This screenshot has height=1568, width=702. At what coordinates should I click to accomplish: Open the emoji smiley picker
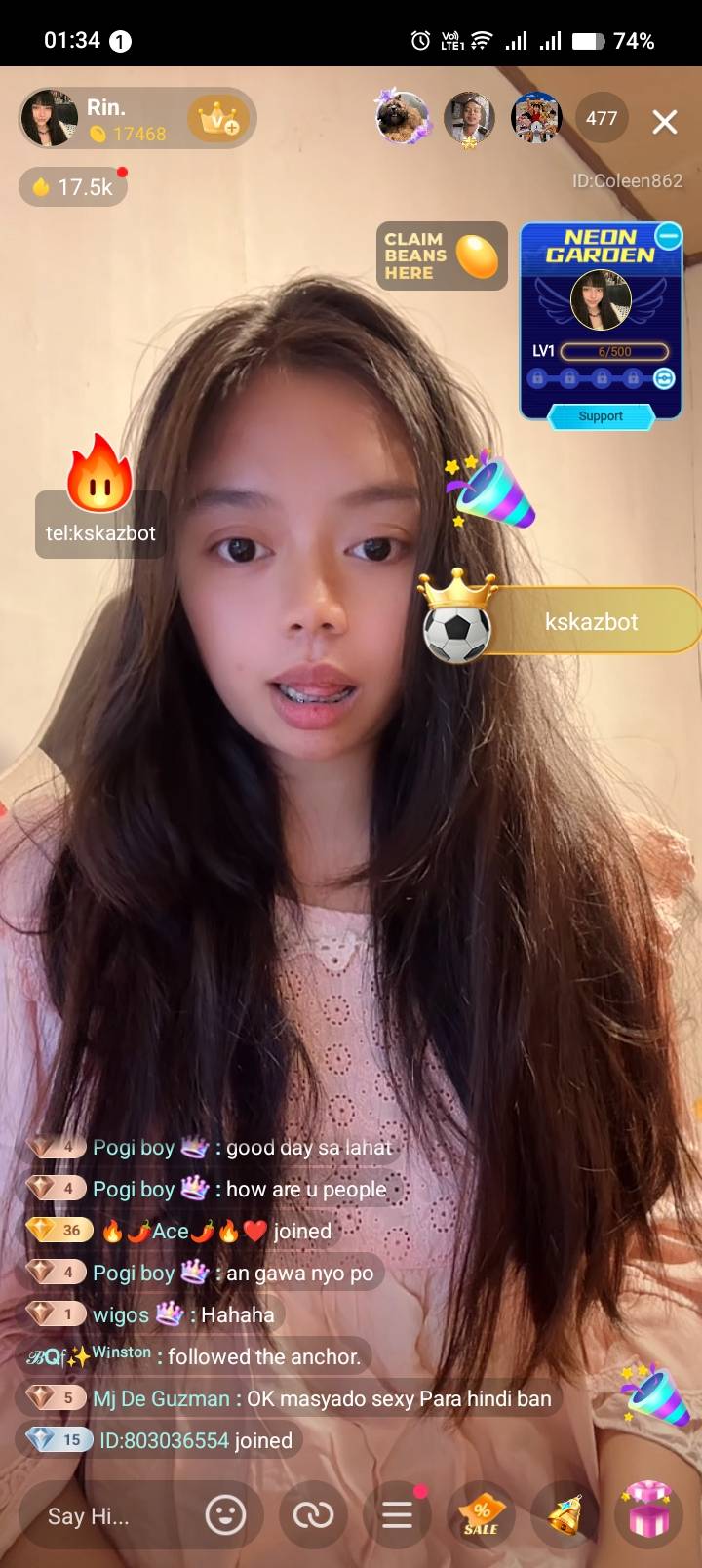pyautogui.click(x=225, y=1515)
